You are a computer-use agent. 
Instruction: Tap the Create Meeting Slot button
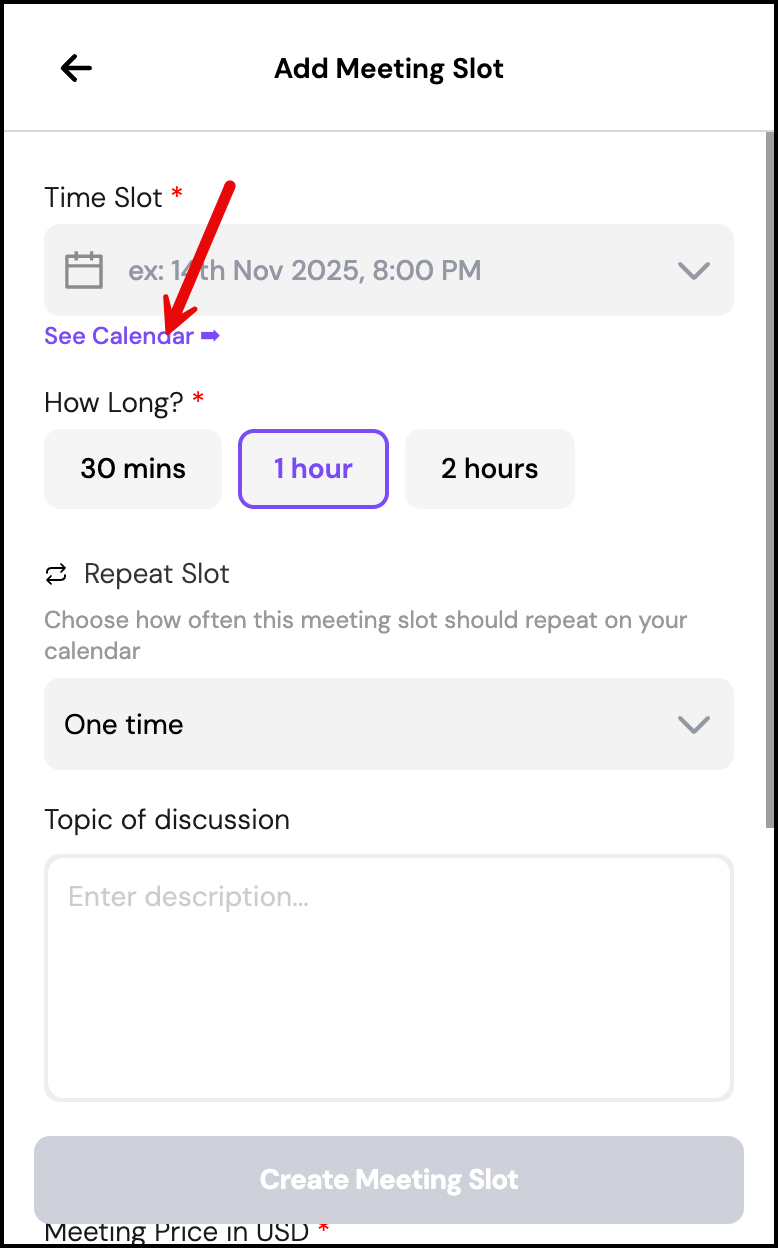[x=388, y=1180]
